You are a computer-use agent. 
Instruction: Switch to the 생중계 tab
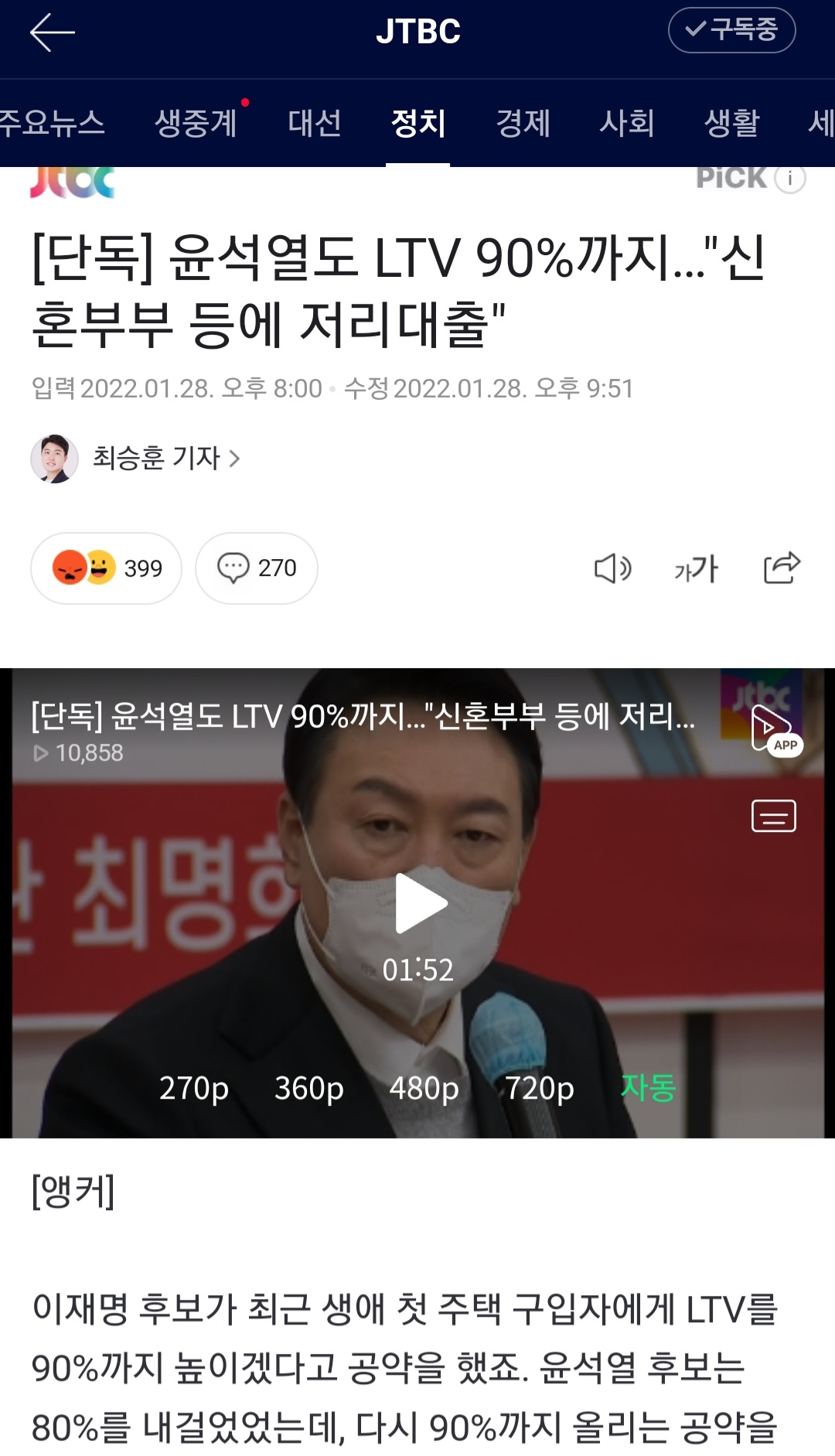point(196,123)
